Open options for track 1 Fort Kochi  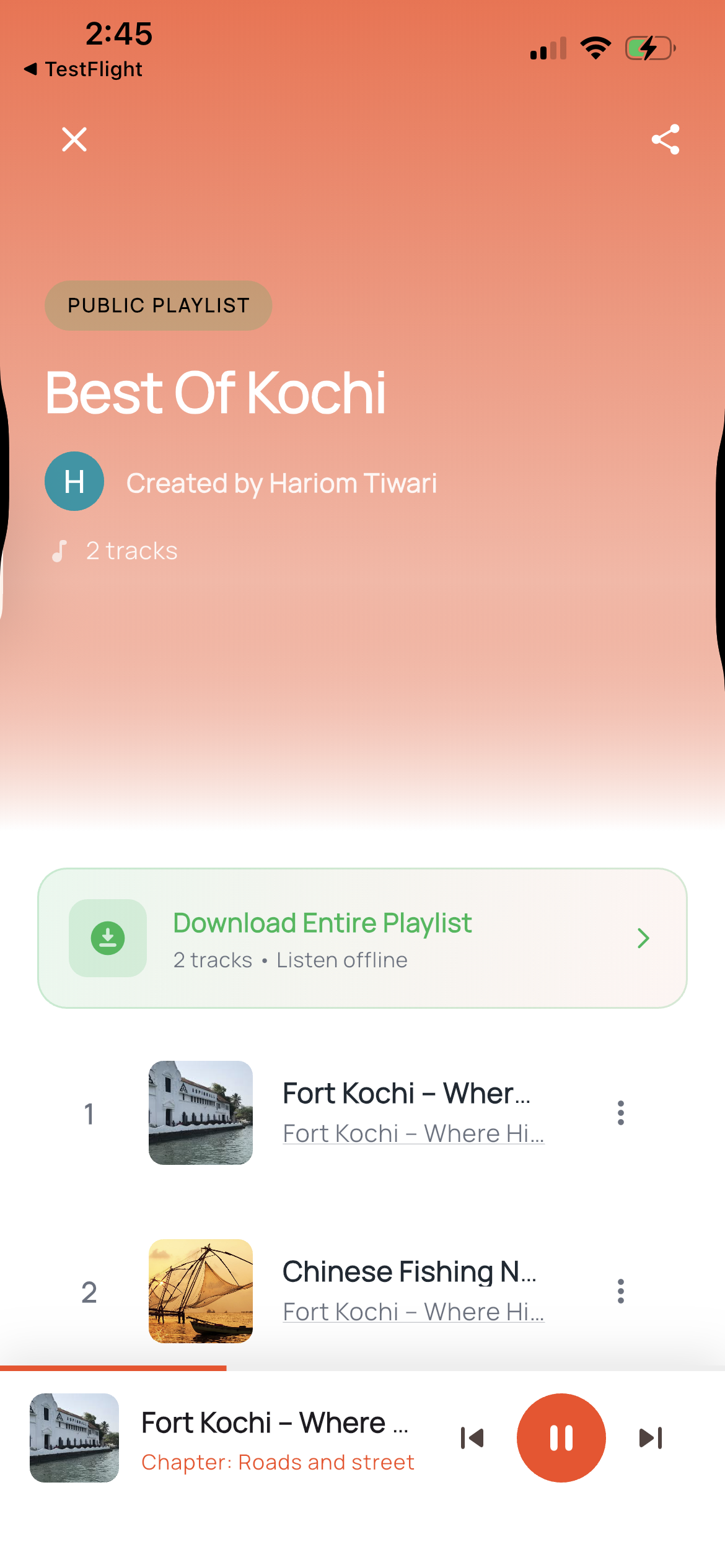[620, 1113]
